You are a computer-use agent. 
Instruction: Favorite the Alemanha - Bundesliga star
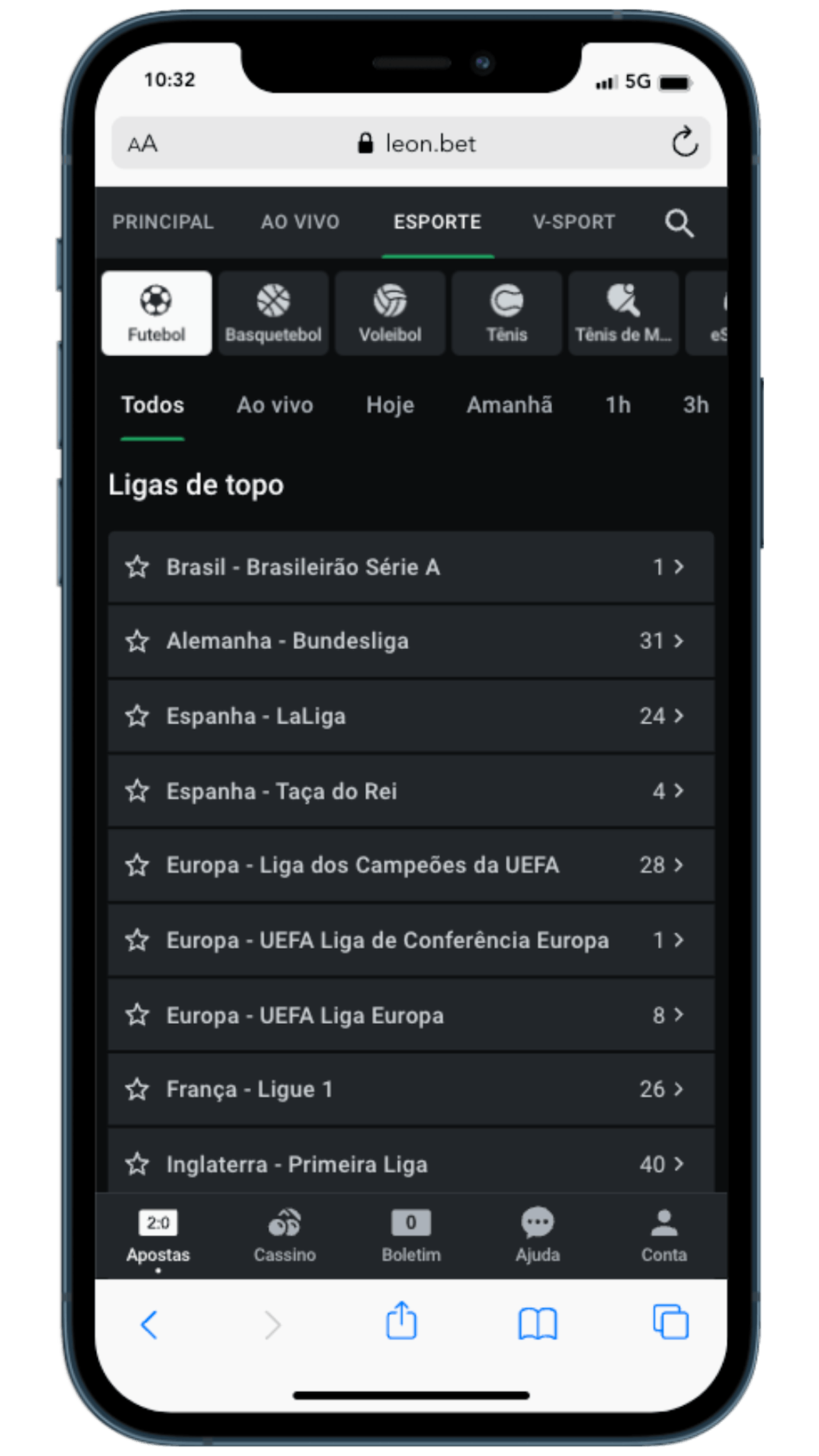[x=137, y=641]
